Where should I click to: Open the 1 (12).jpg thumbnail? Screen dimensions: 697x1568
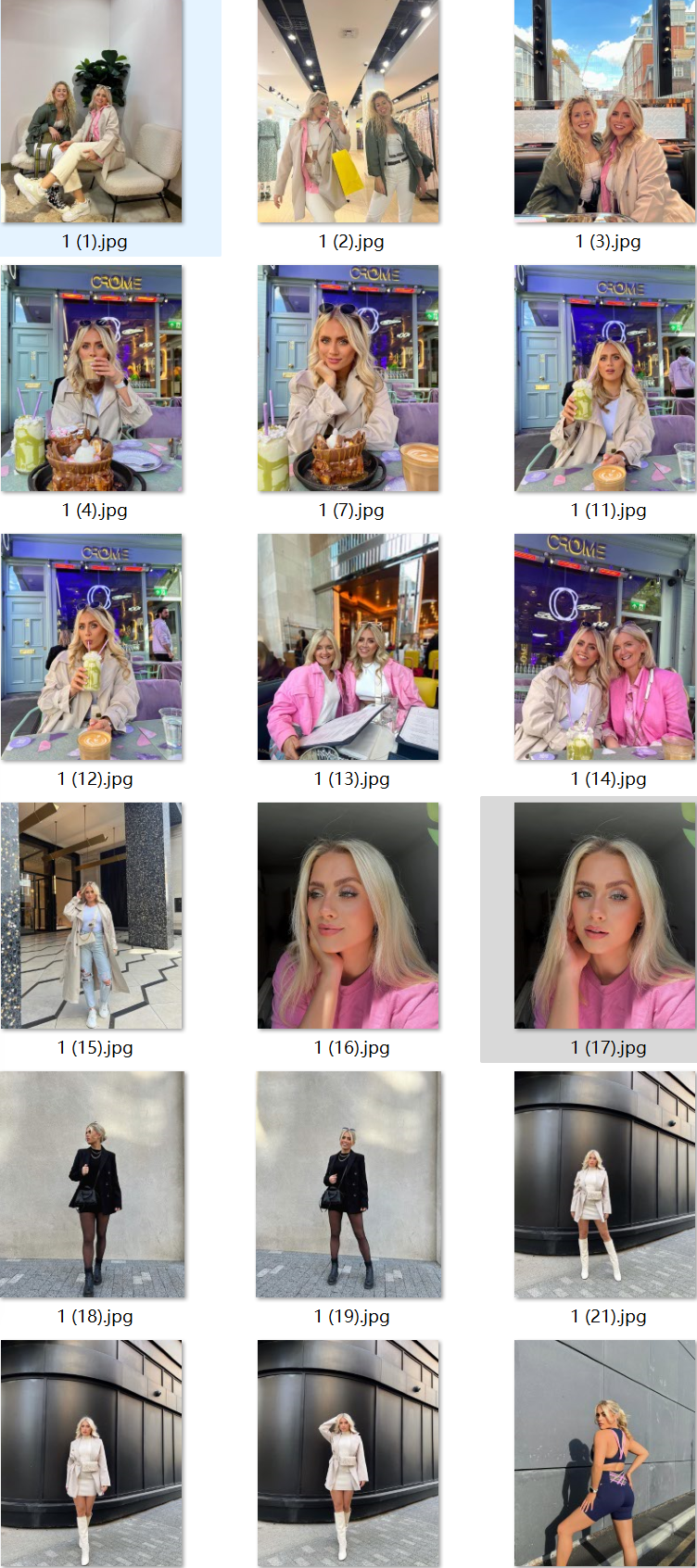tap(92, 647)
